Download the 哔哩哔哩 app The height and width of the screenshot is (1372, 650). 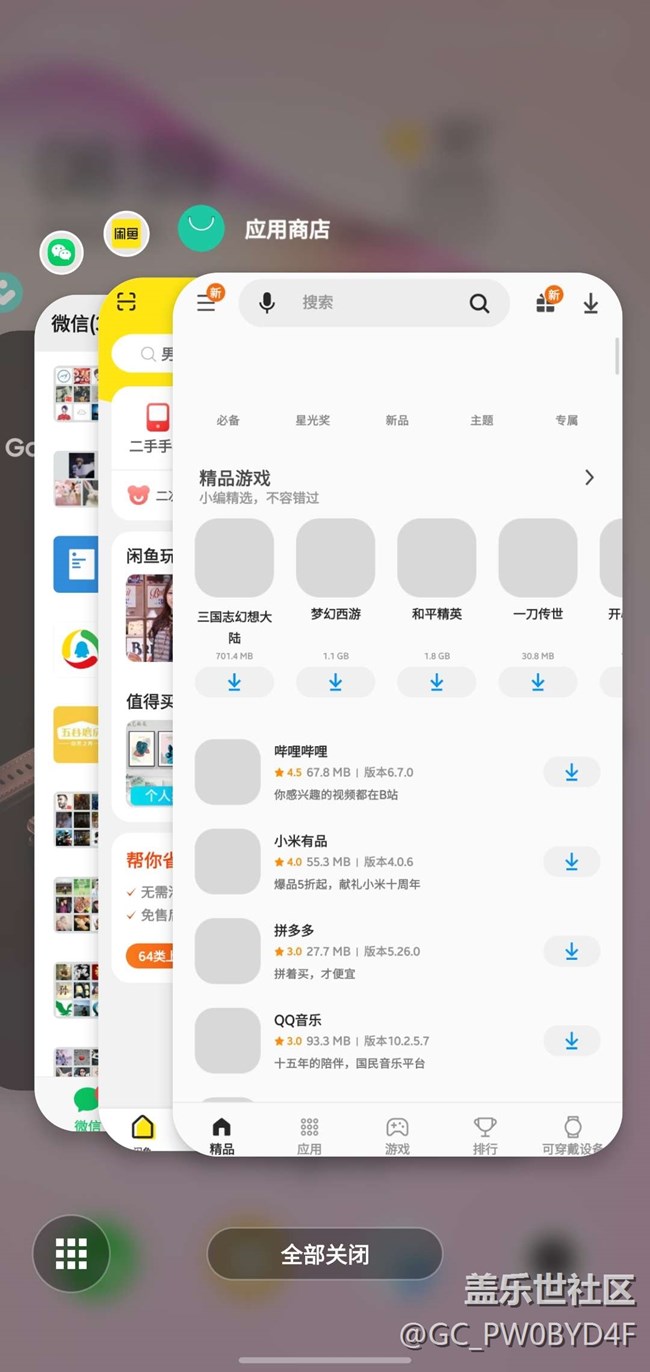click(x=571, y=772)
